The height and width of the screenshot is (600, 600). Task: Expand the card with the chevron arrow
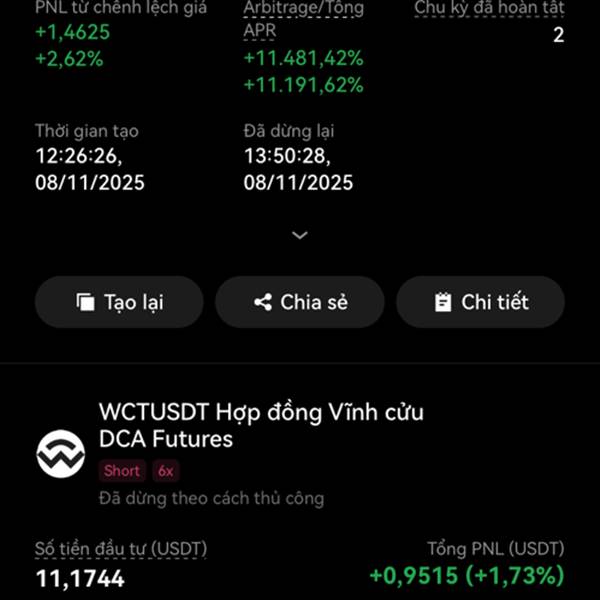(x=300, y=235)
